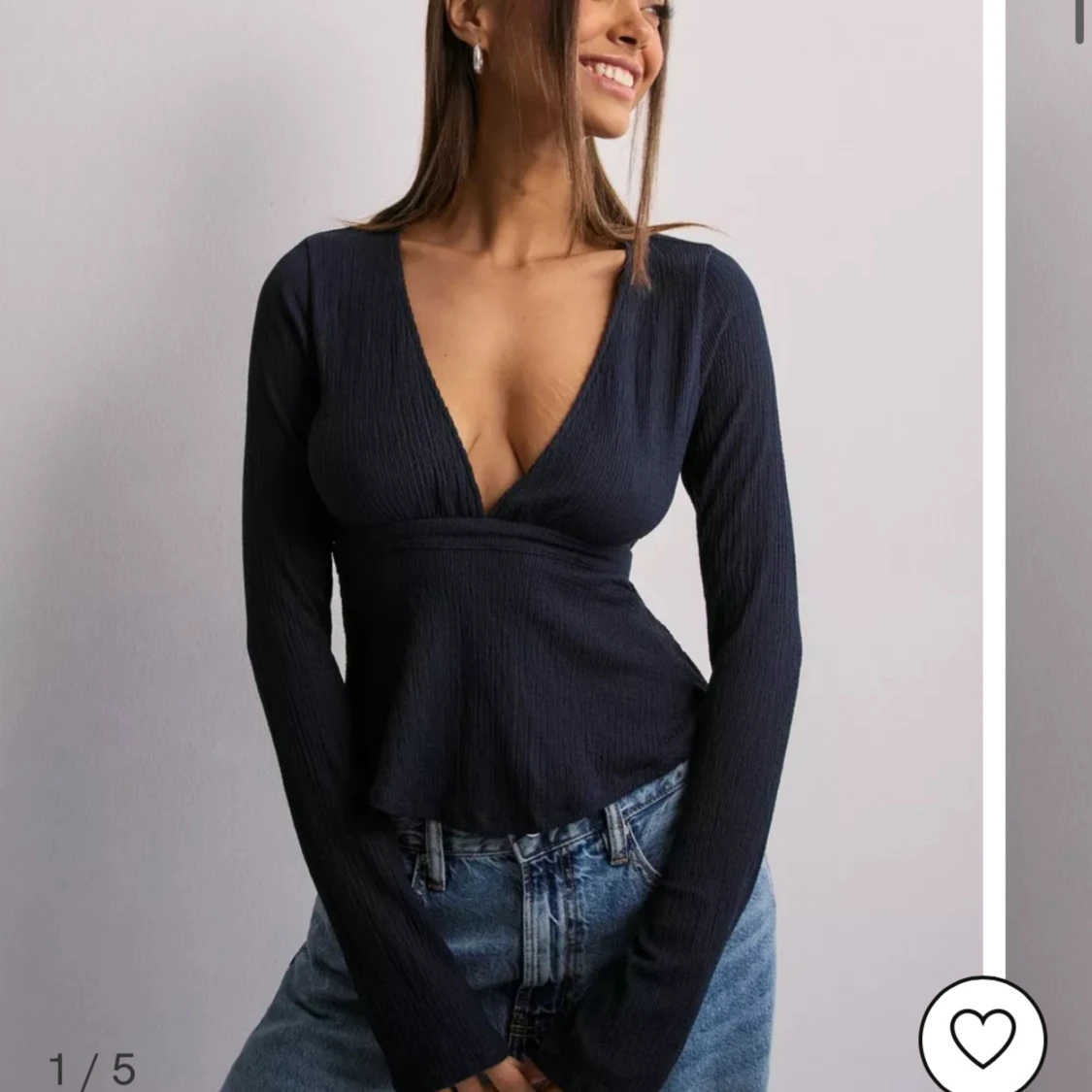Add this top to favorites with the heart
The image size is (1092, 1092).
(x=982, y=1037)
